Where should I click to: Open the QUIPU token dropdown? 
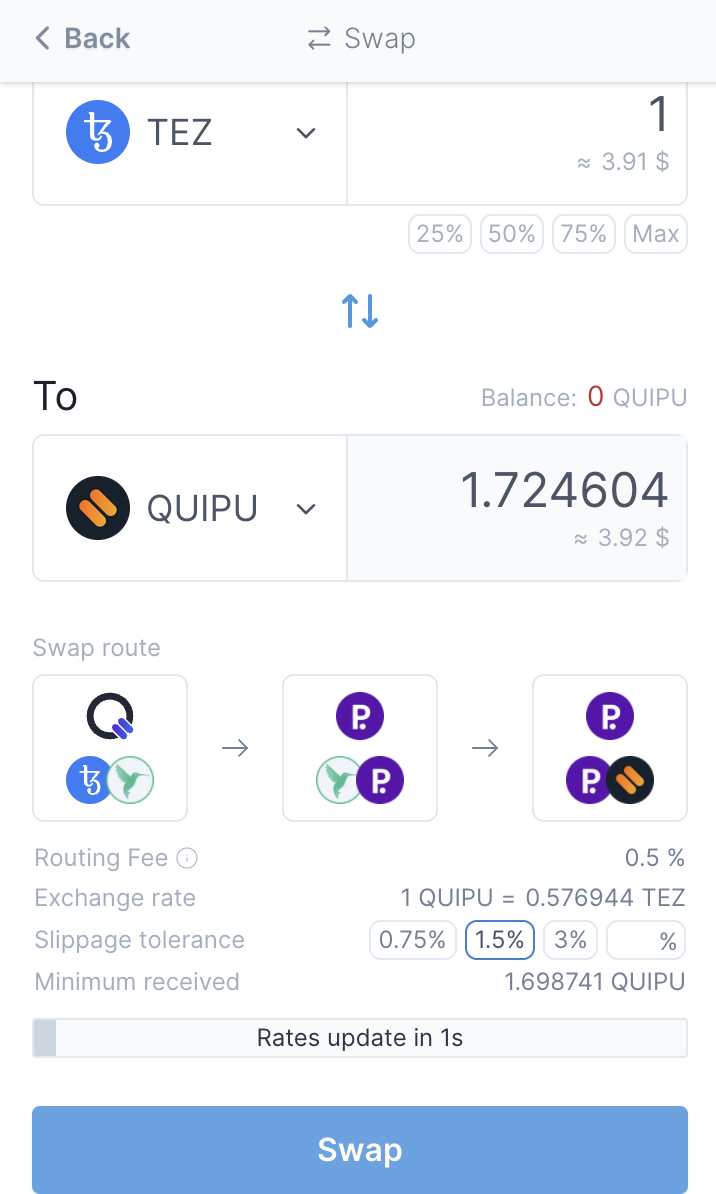(x=191, y=508)
